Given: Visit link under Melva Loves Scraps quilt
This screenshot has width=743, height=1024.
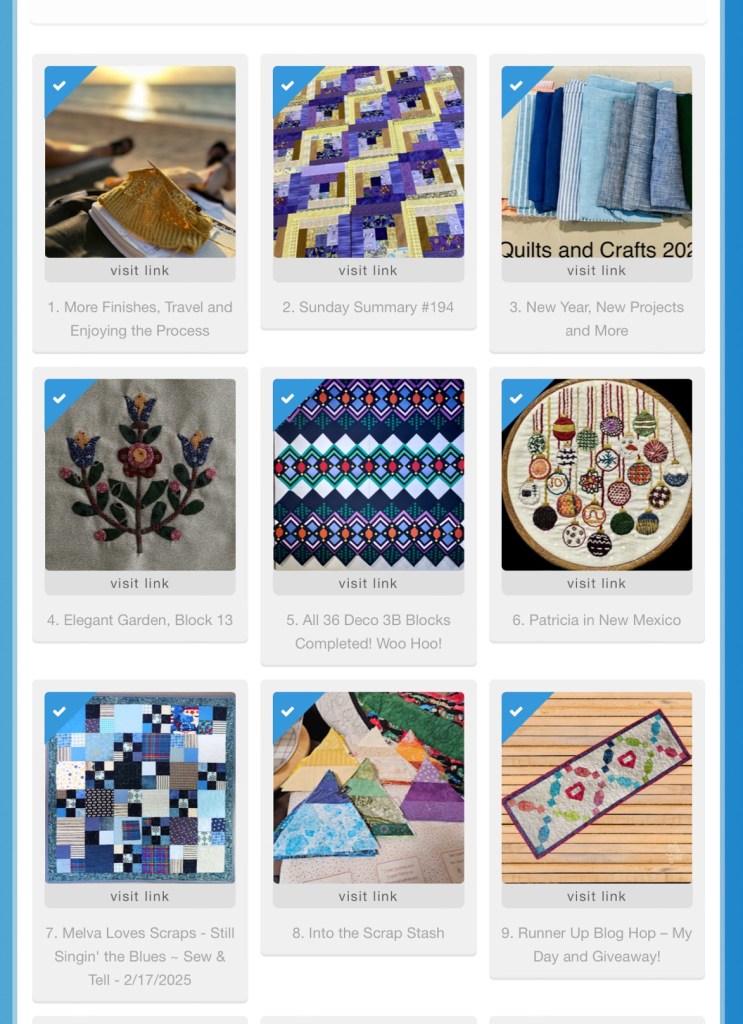Looking at the screenshot, I should 140,897.
